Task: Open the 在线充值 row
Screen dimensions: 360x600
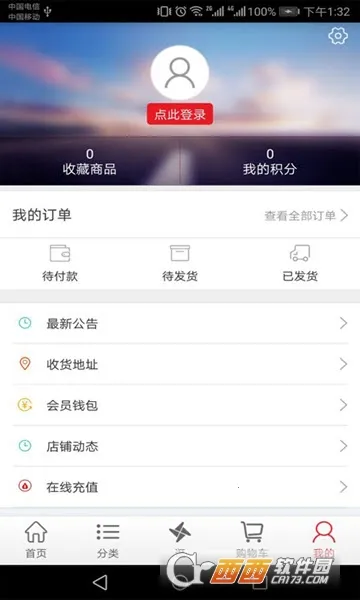Action: (x=180, y=487)
